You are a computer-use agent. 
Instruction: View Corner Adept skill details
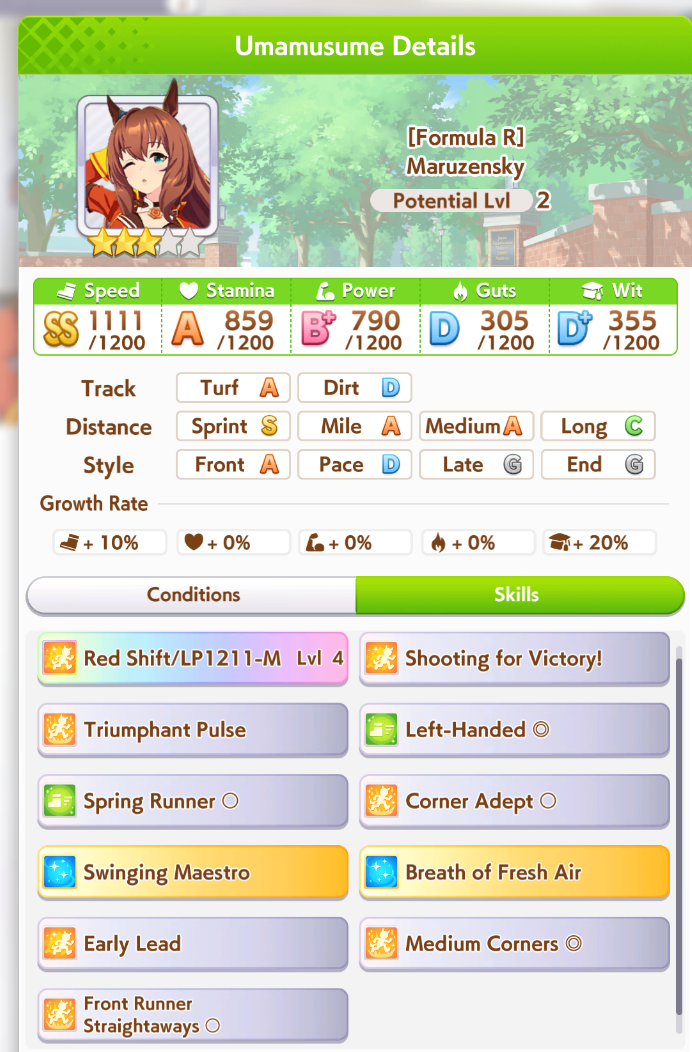coord(514,802)
